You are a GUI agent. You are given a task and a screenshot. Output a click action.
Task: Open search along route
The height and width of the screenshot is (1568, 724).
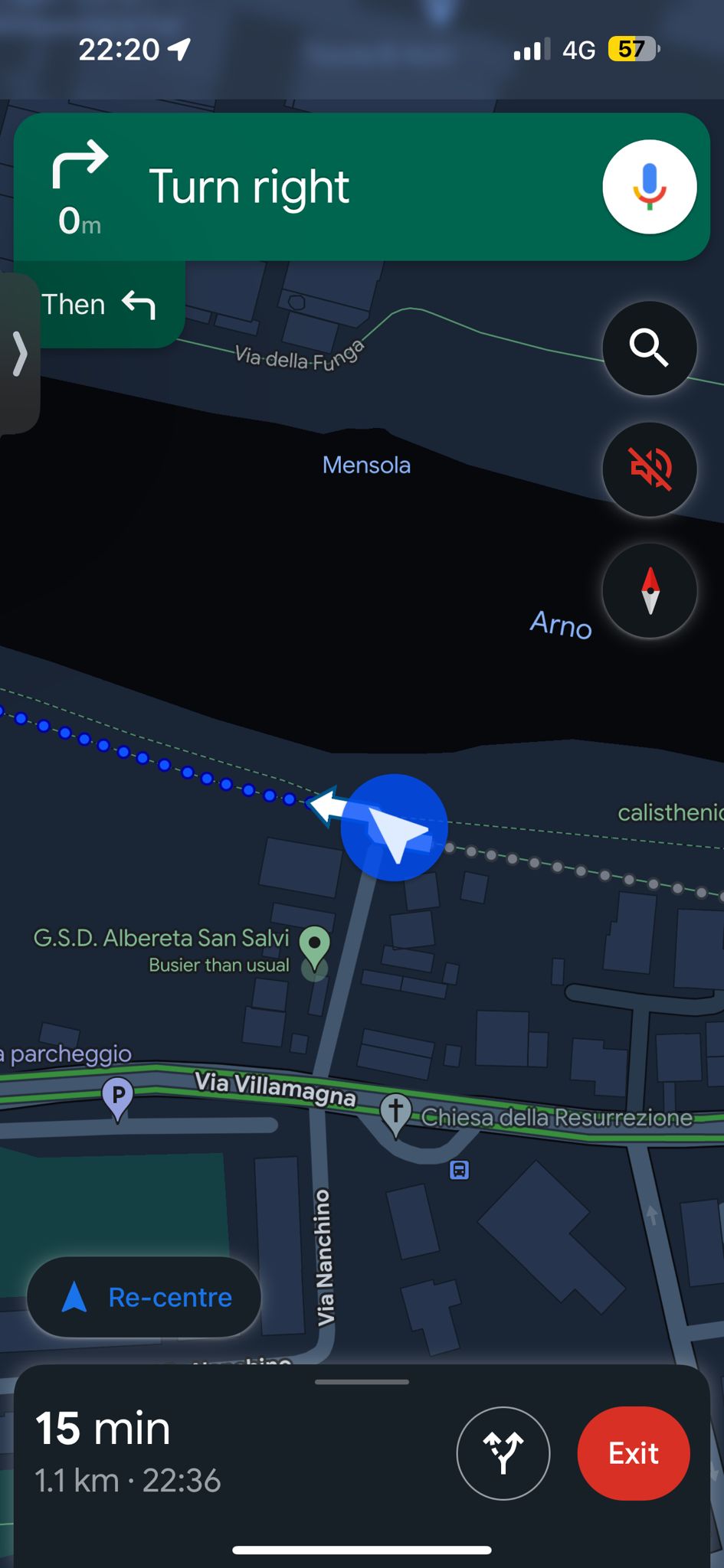(x=649, y=348)
